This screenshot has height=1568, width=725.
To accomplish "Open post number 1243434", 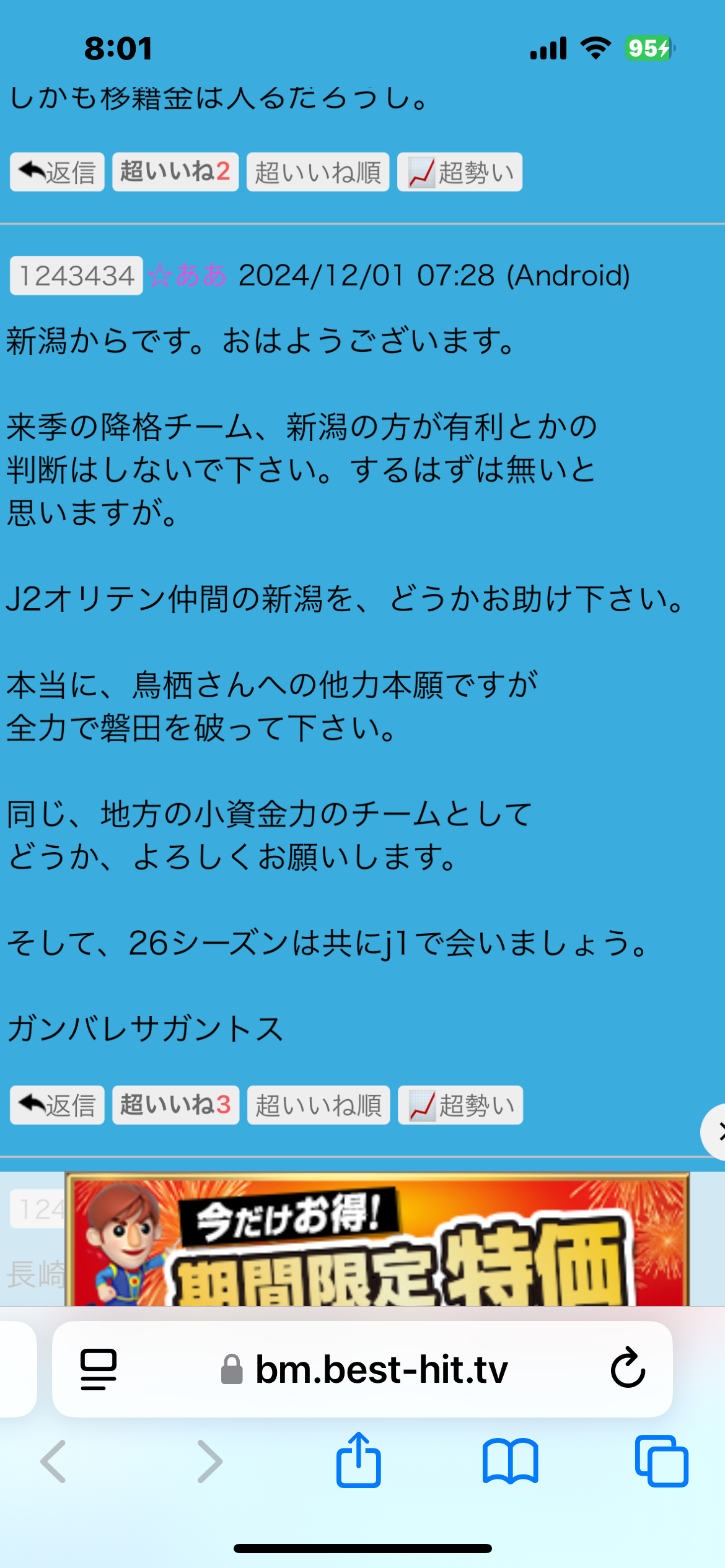I will [x=76, y=276].
